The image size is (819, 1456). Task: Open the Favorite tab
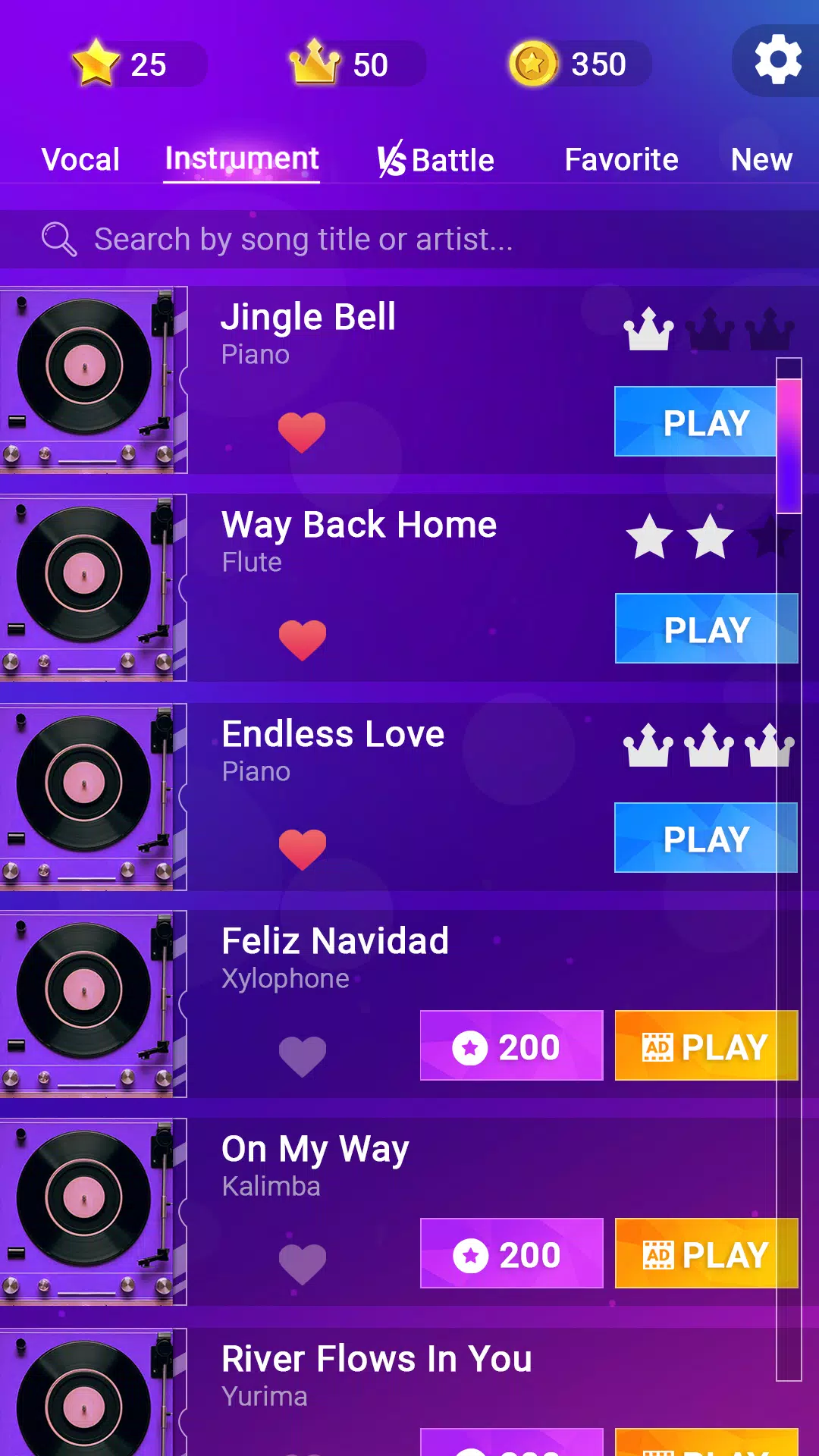(x=621, y=159)
